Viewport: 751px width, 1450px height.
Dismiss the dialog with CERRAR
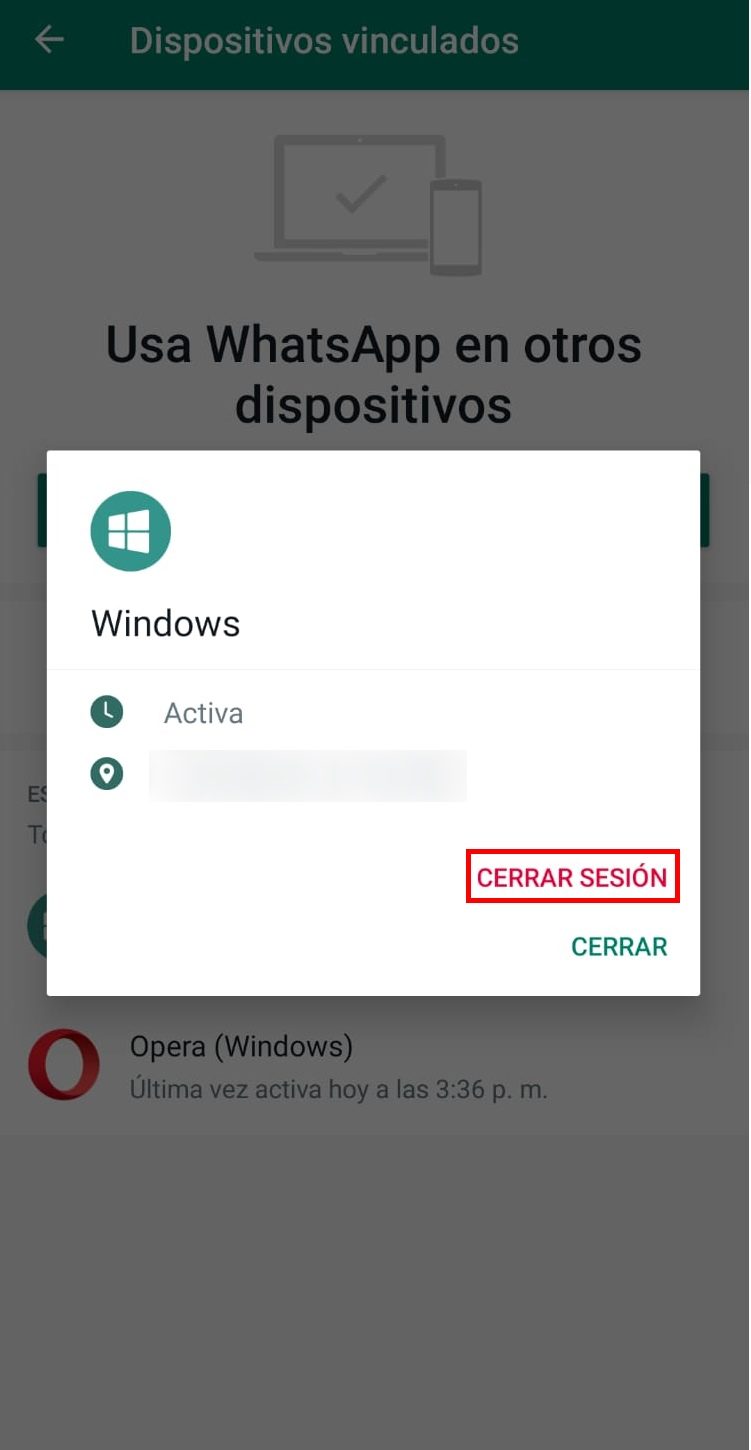click(x=619, y=946)
